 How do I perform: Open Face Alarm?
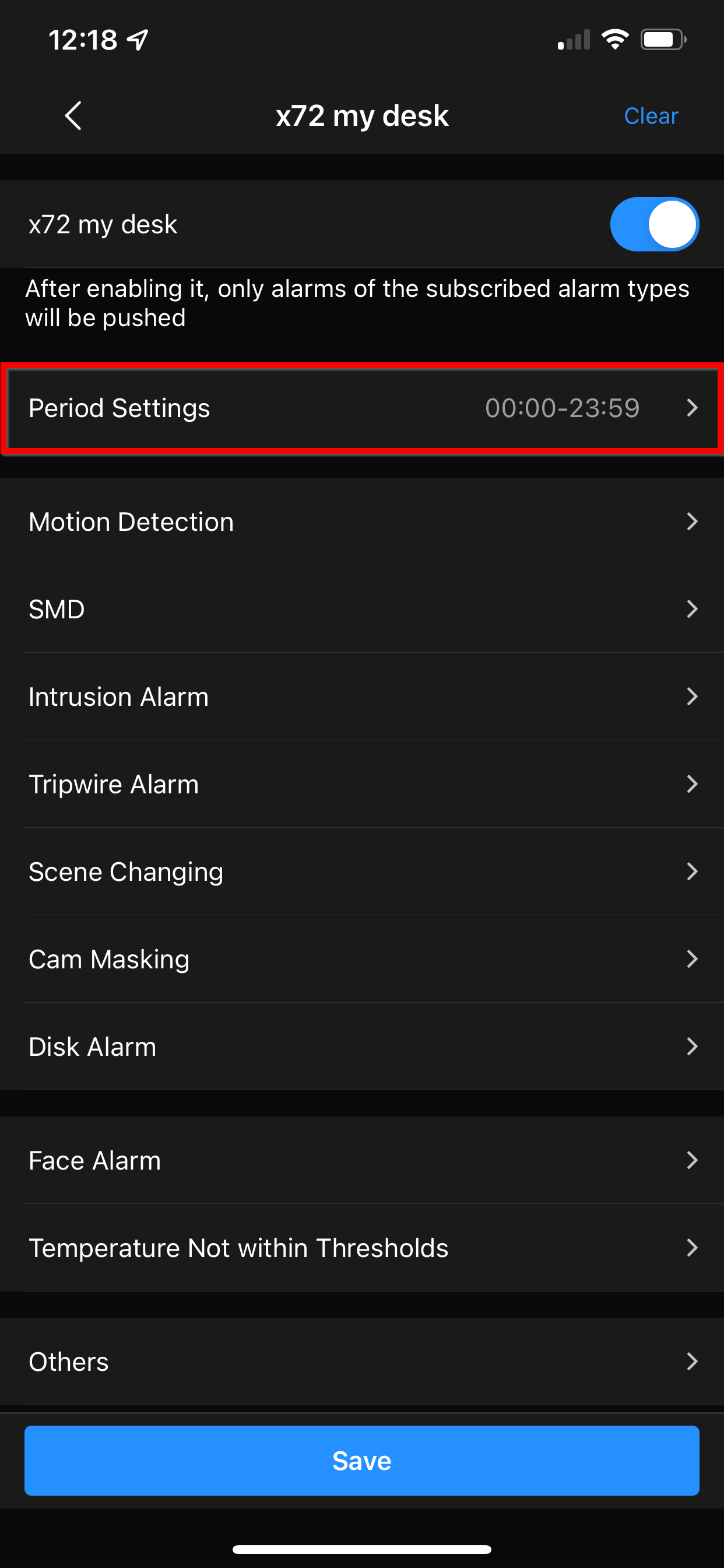pyautogui.click(x=362, y=1160)
